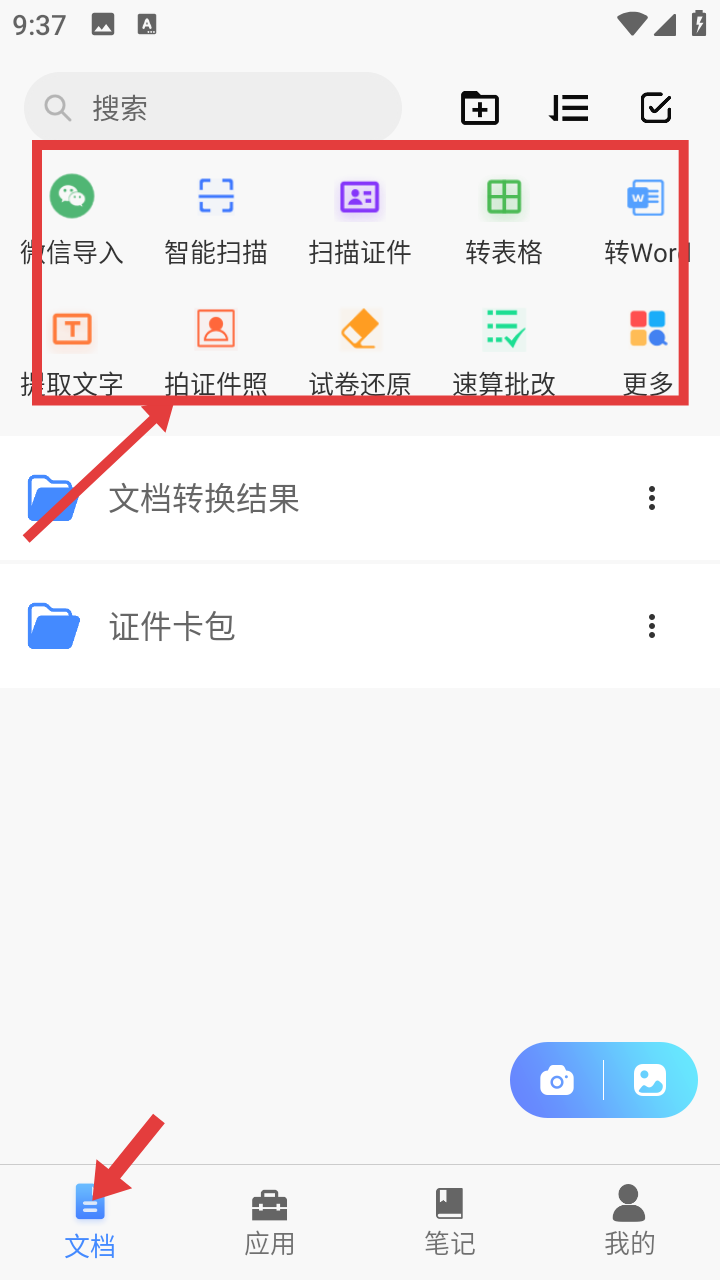
Task: Select 试卷还原 exam paper restore
Action: (360, 348)
